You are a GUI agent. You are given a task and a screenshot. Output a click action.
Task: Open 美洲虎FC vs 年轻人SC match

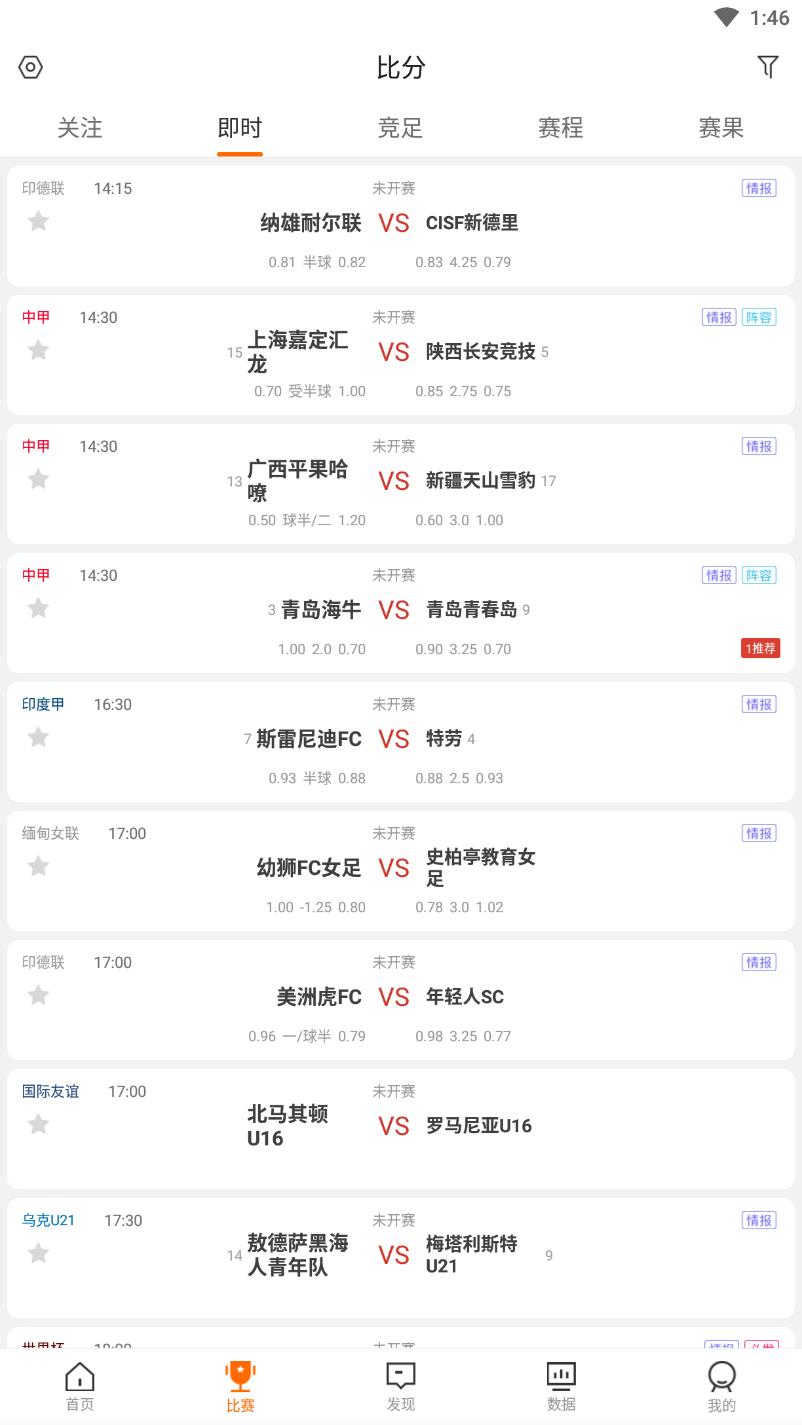click(x=393, y=998)
